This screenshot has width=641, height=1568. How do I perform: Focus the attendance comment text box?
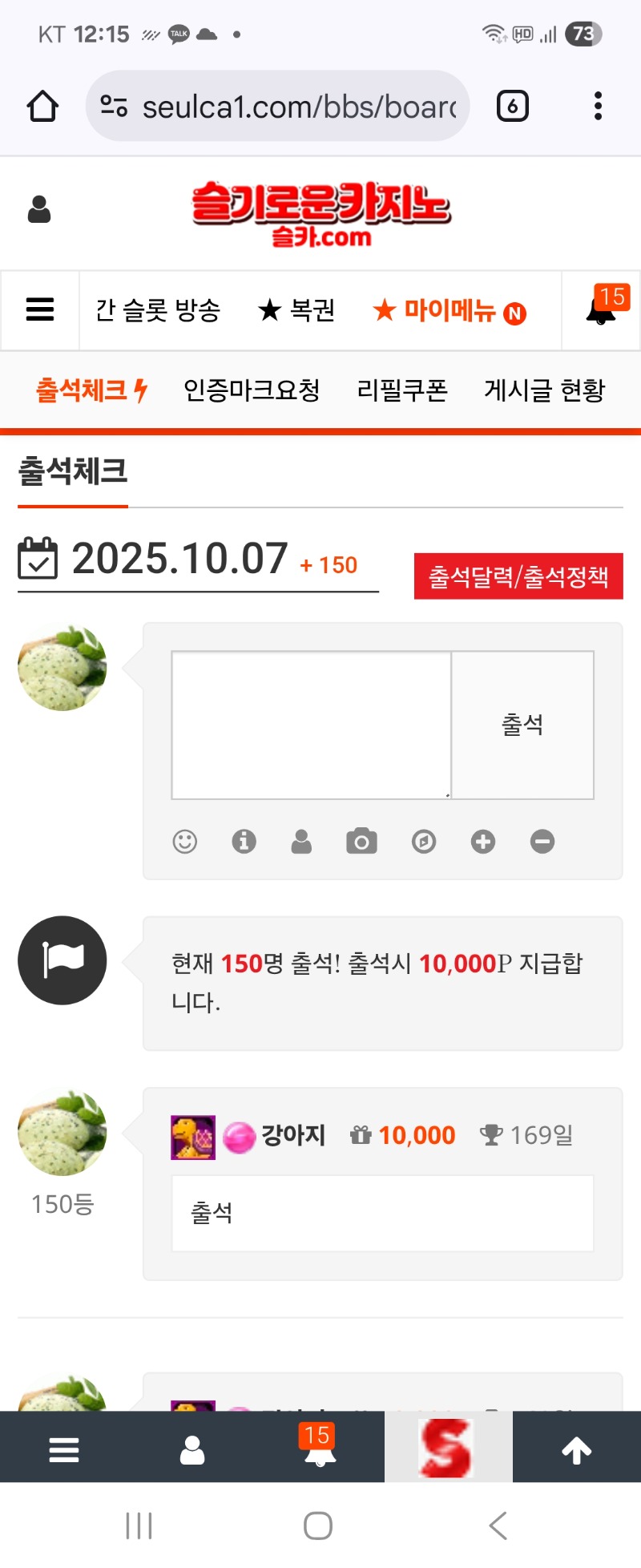pyautogui.click(x=311, y=725)
